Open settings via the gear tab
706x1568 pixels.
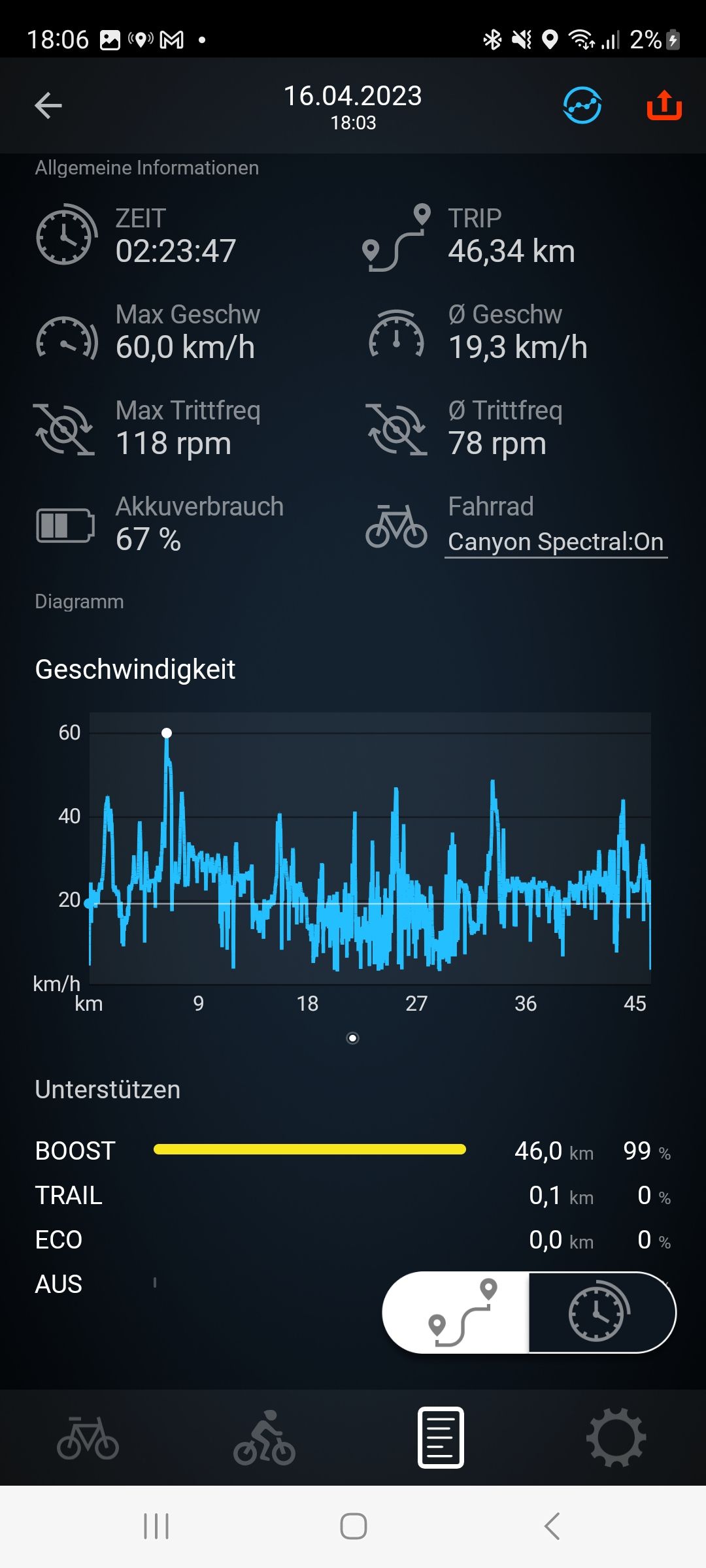coord(616,1438)
